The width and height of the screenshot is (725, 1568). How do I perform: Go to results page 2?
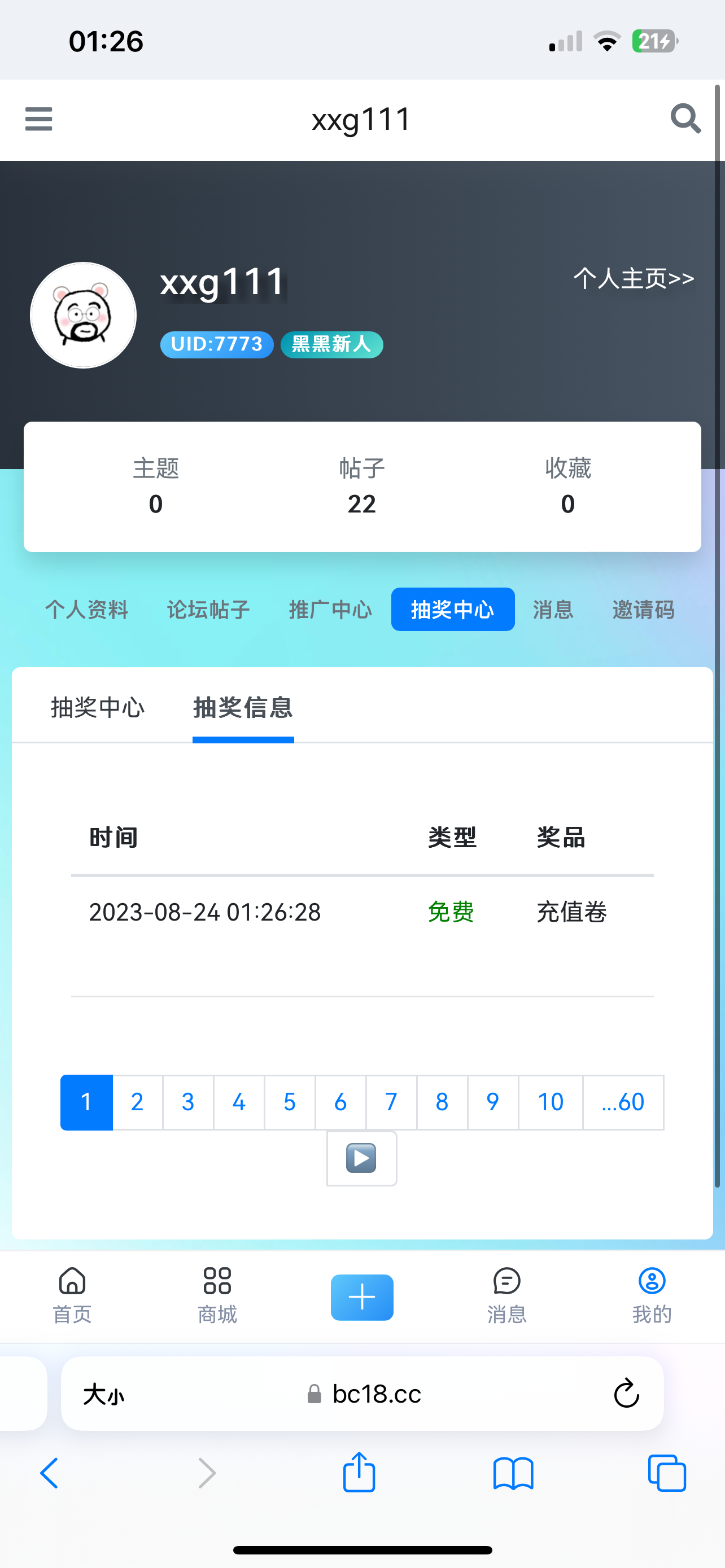[137, 1102]
